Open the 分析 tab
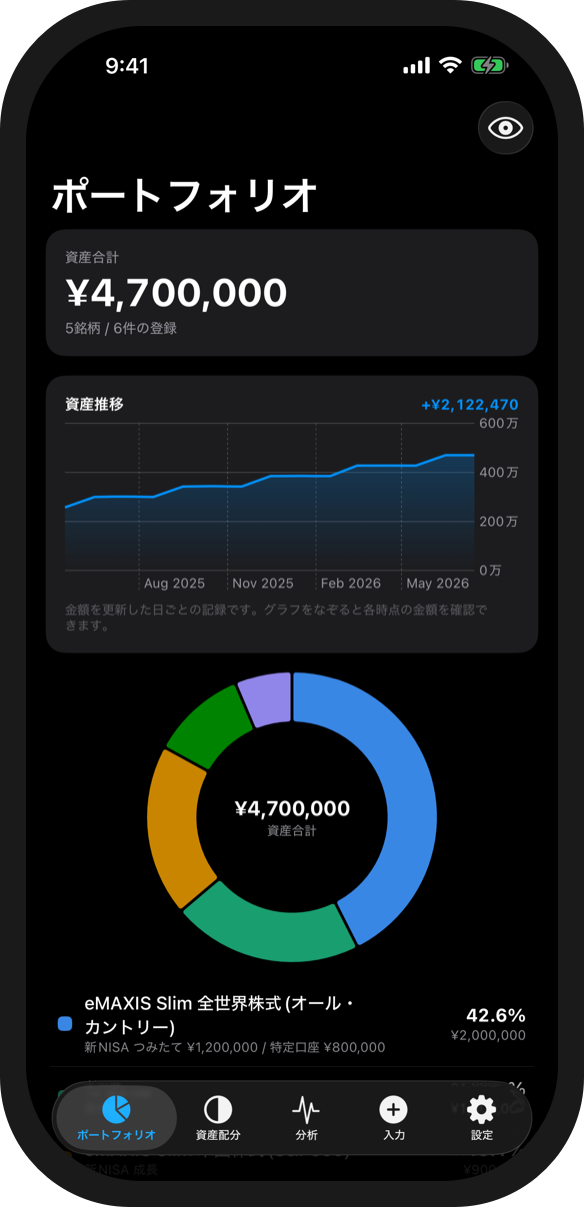584x1207 pixels. coord(306,1116)
